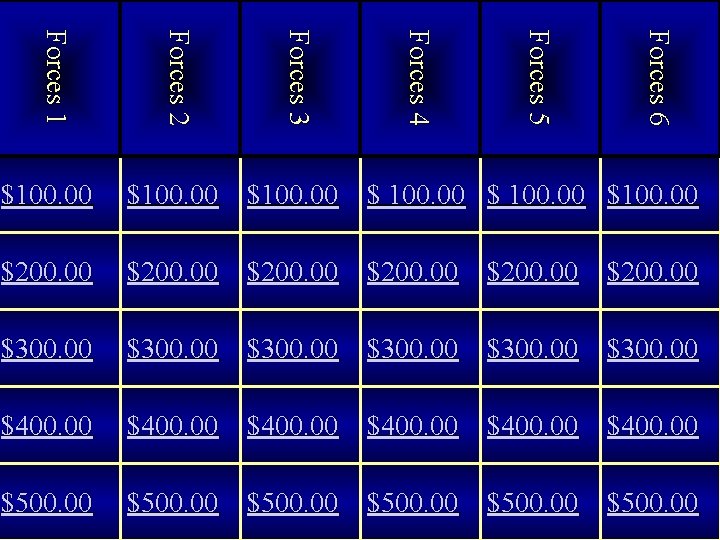Open $200.00 under Forces 3

(293, 272)
